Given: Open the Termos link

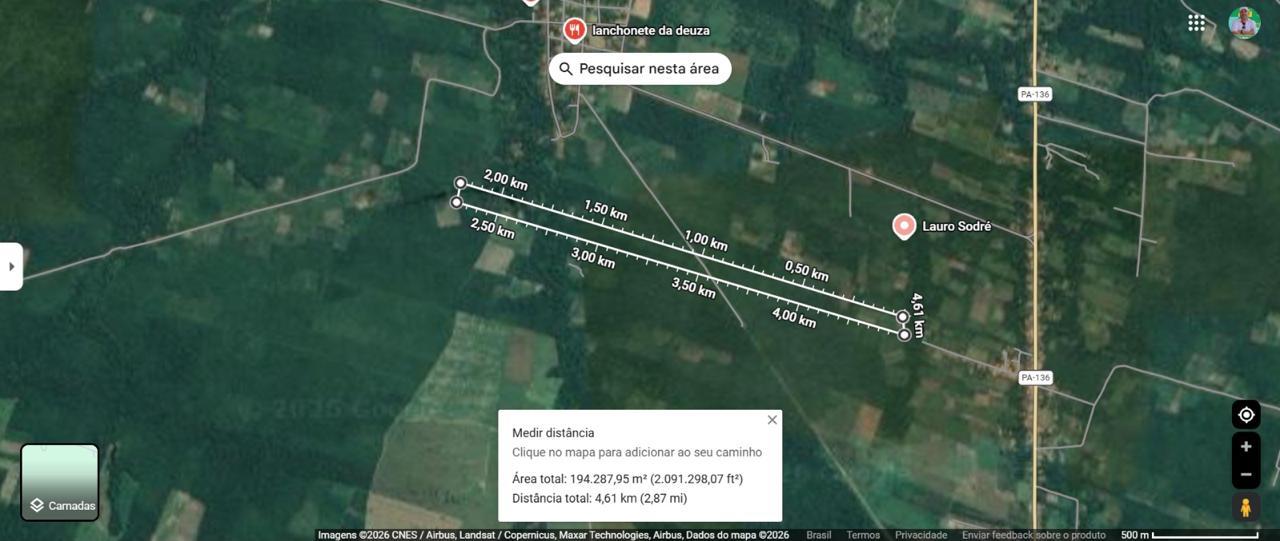Looking at the screenshot, I should (863, 535).
